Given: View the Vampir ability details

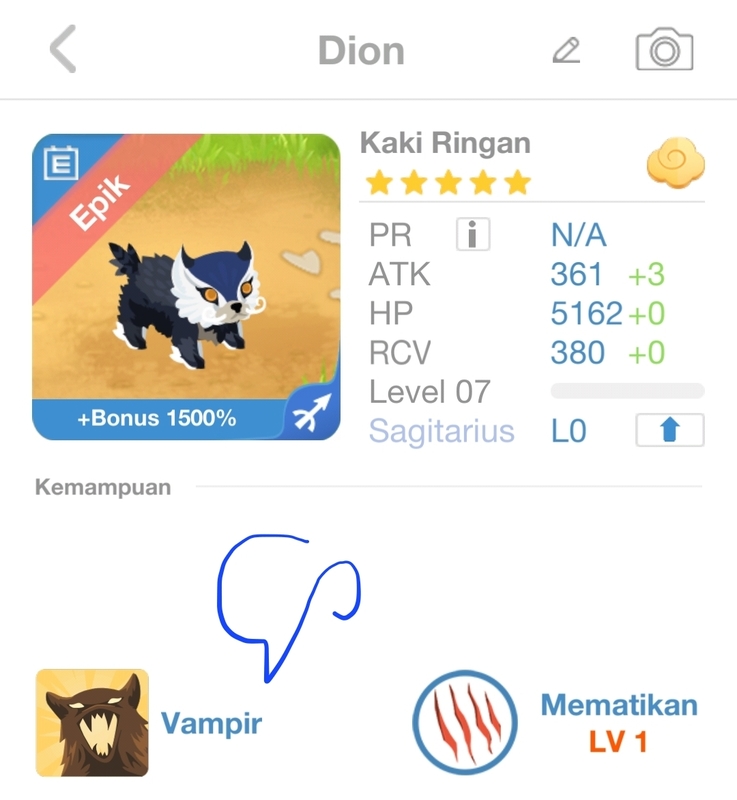Looking at the screenshot, I should [x=92, y=723].
